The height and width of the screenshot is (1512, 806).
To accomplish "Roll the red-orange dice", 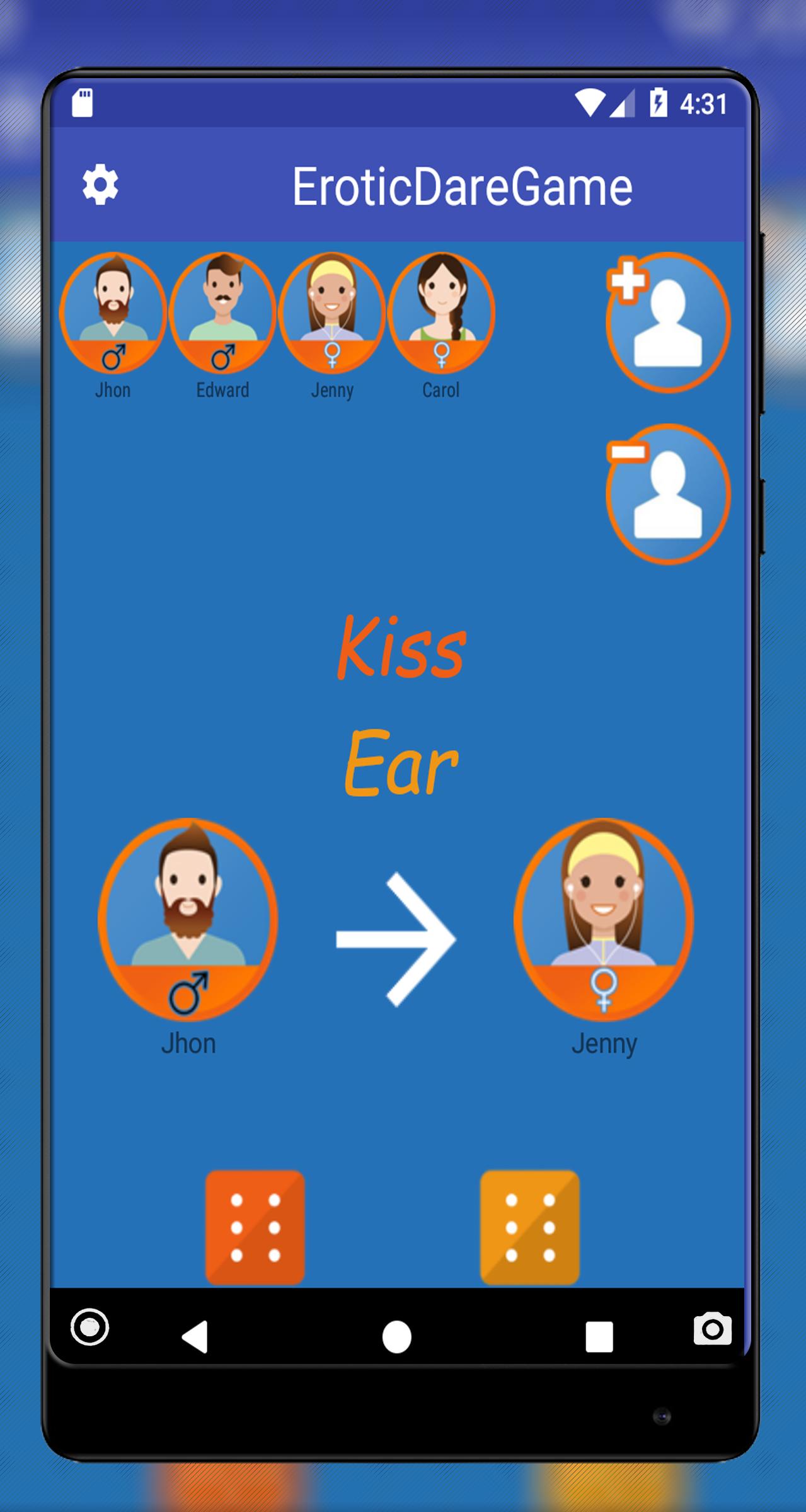I will tap(255, 1227).
